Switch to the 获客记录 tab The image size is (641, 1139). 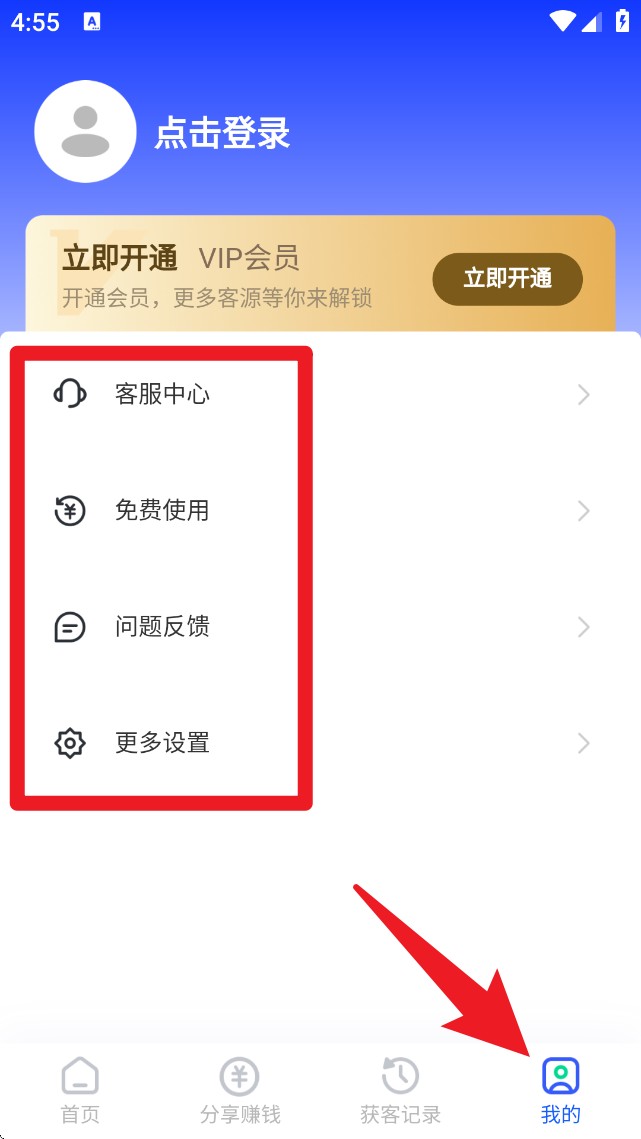coord(400,1090)
